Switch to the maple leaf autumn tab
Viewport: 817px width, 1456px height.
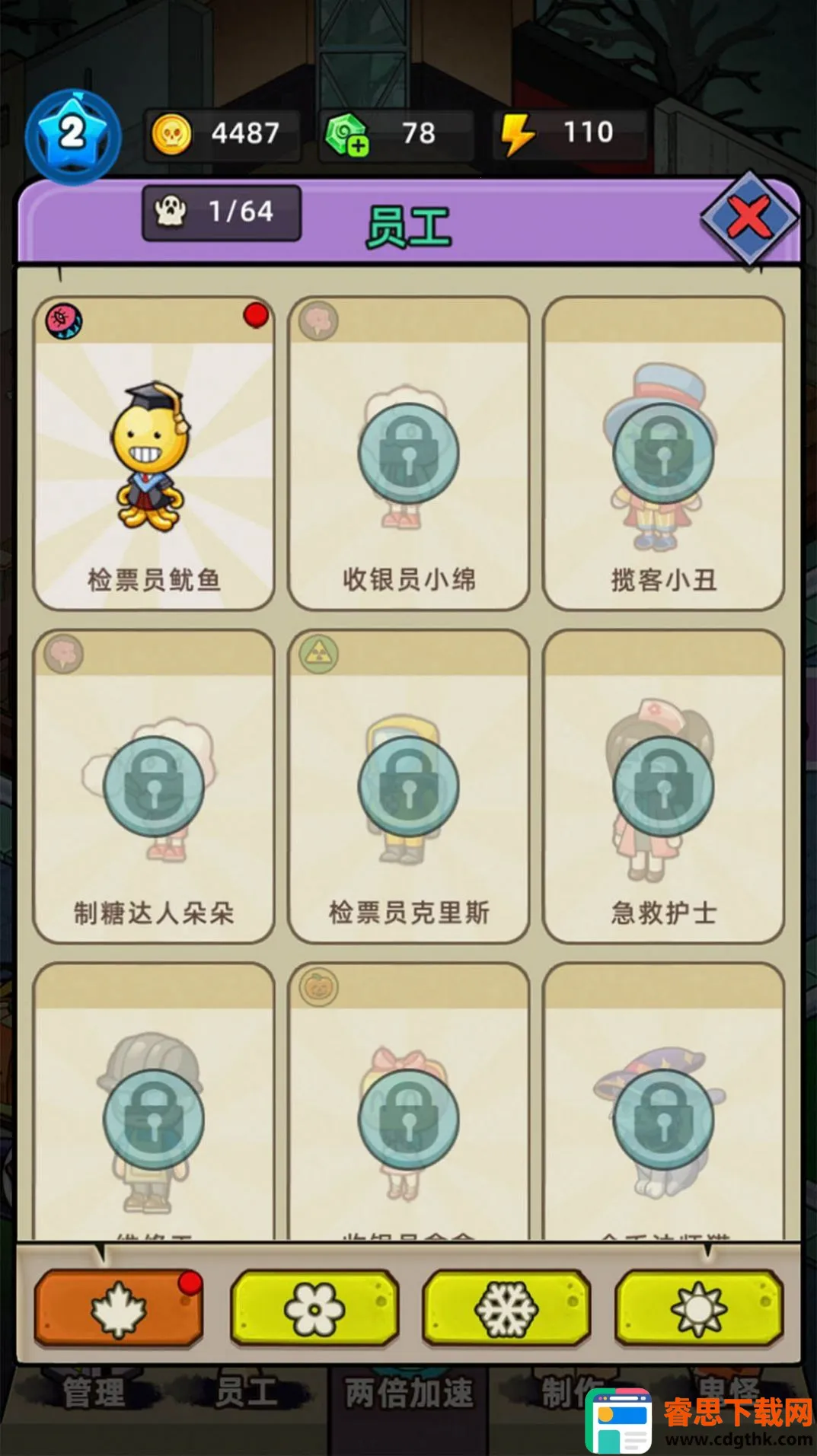[x=119, y=1308]
